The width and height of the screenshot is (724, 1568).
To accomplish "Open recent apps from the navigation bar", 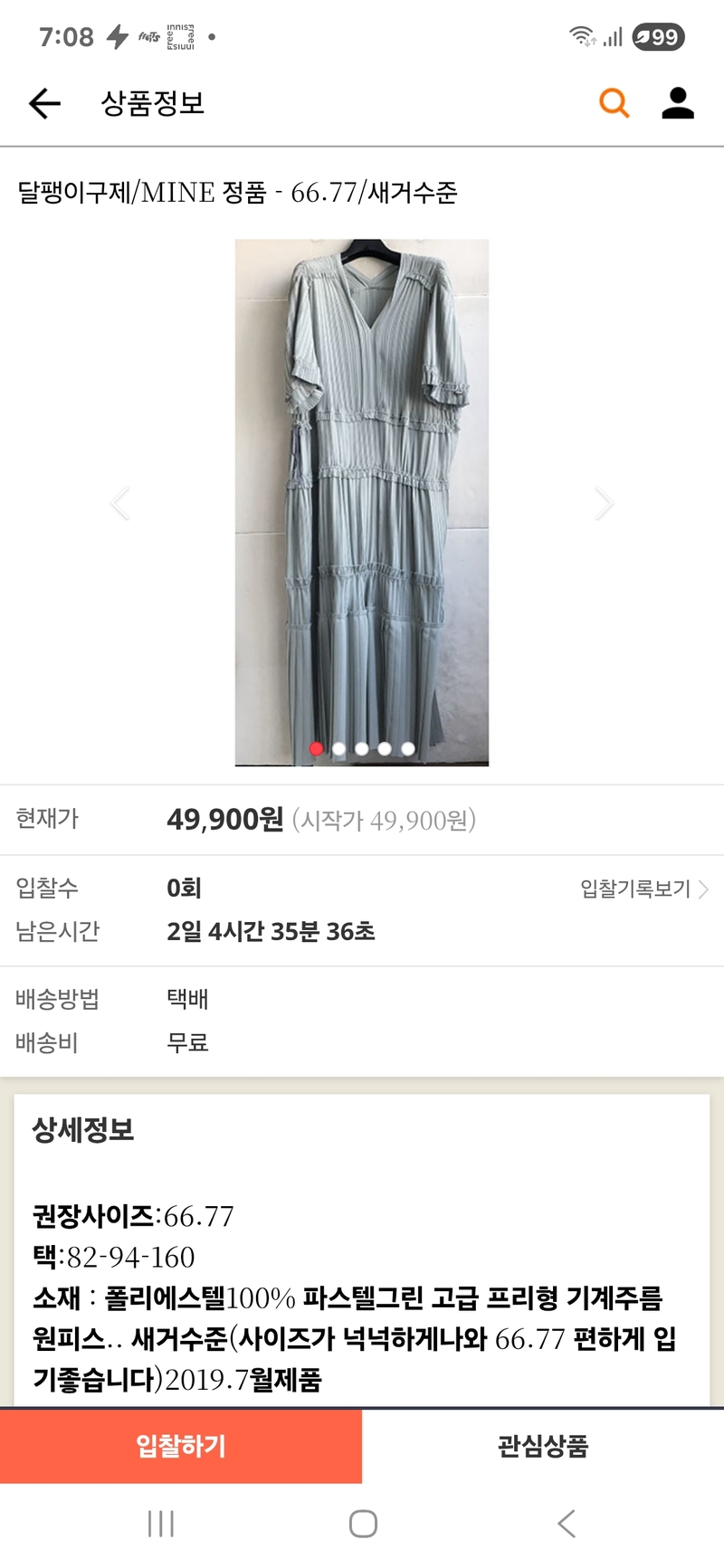I will coord(161,1524).
